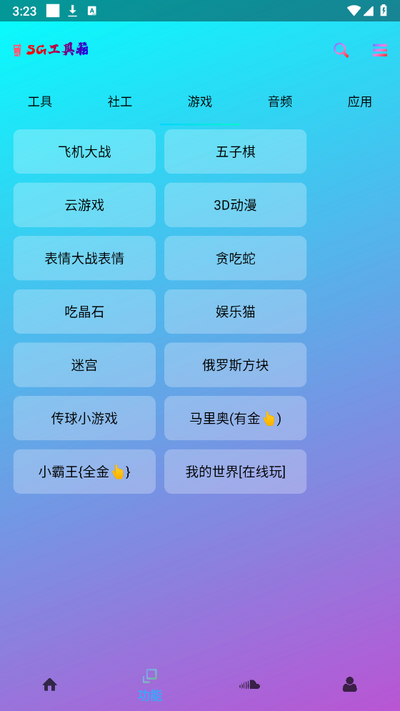Start the 俄罗斯方块 game

tap(235, 365)
